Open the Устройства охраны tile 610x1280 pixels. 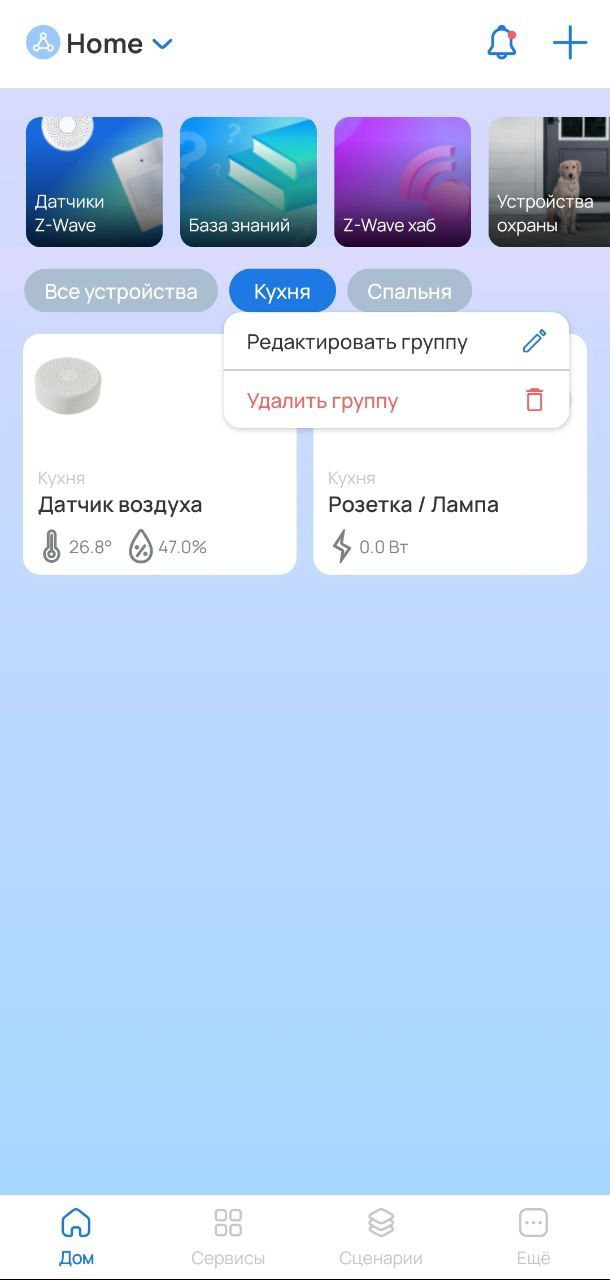coord(549,181)
